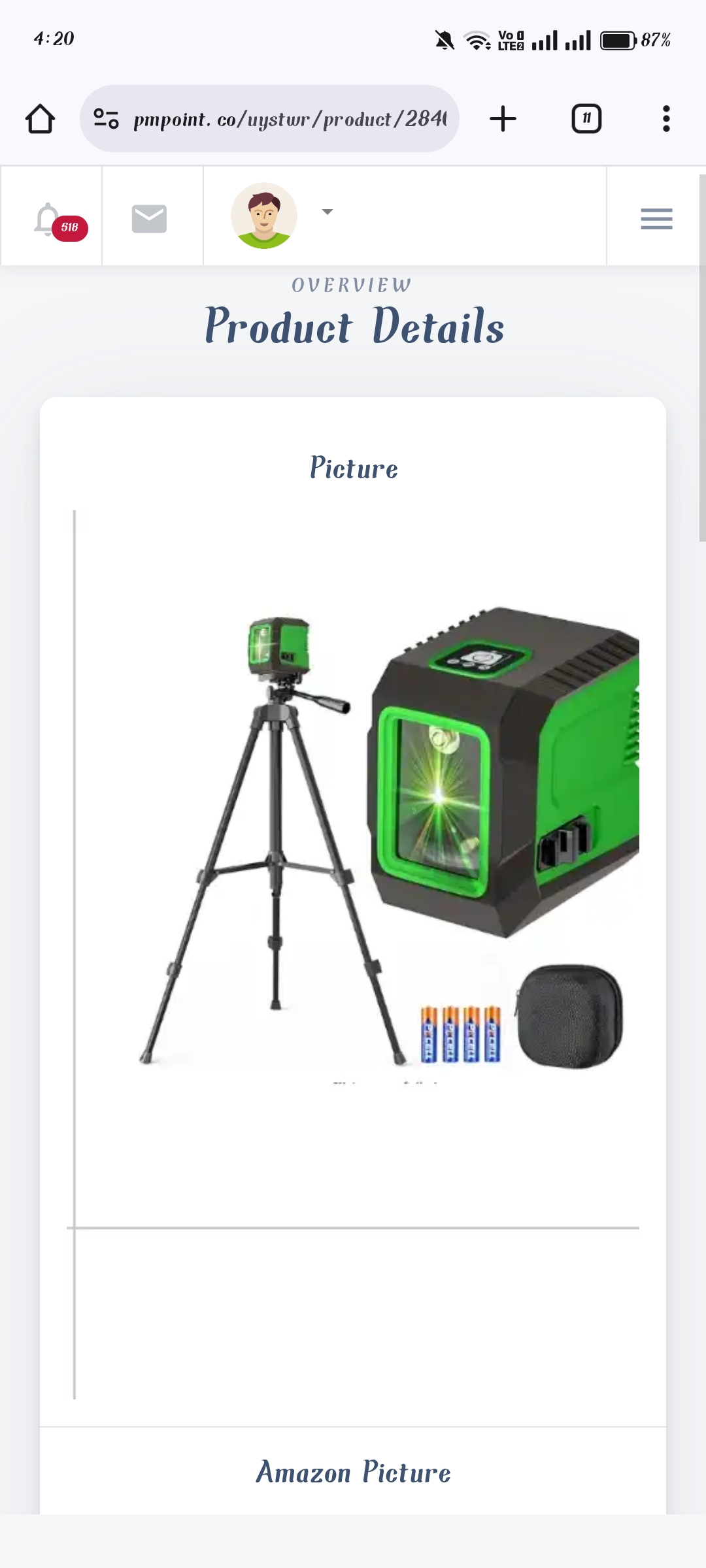This screenshot has height=1568, width=706.
Task: Tap the browser home icon
Action: pyautogui.click(x=41, y=118)
